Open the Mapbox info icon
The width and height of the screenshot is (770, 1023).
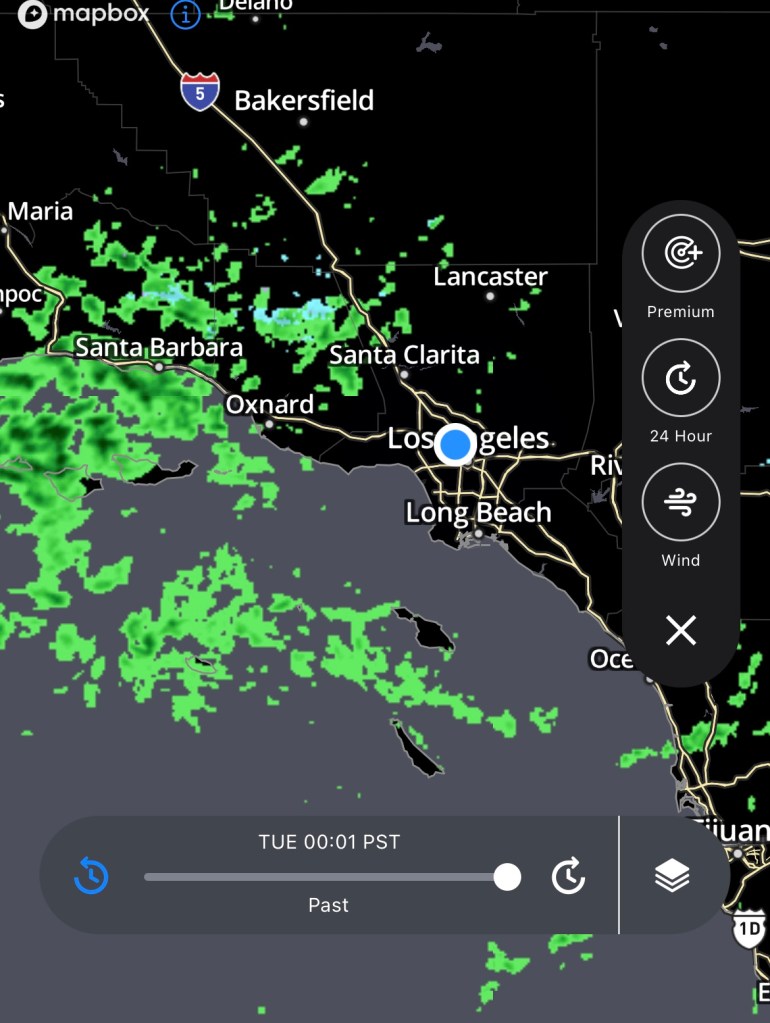click(186, 14)
